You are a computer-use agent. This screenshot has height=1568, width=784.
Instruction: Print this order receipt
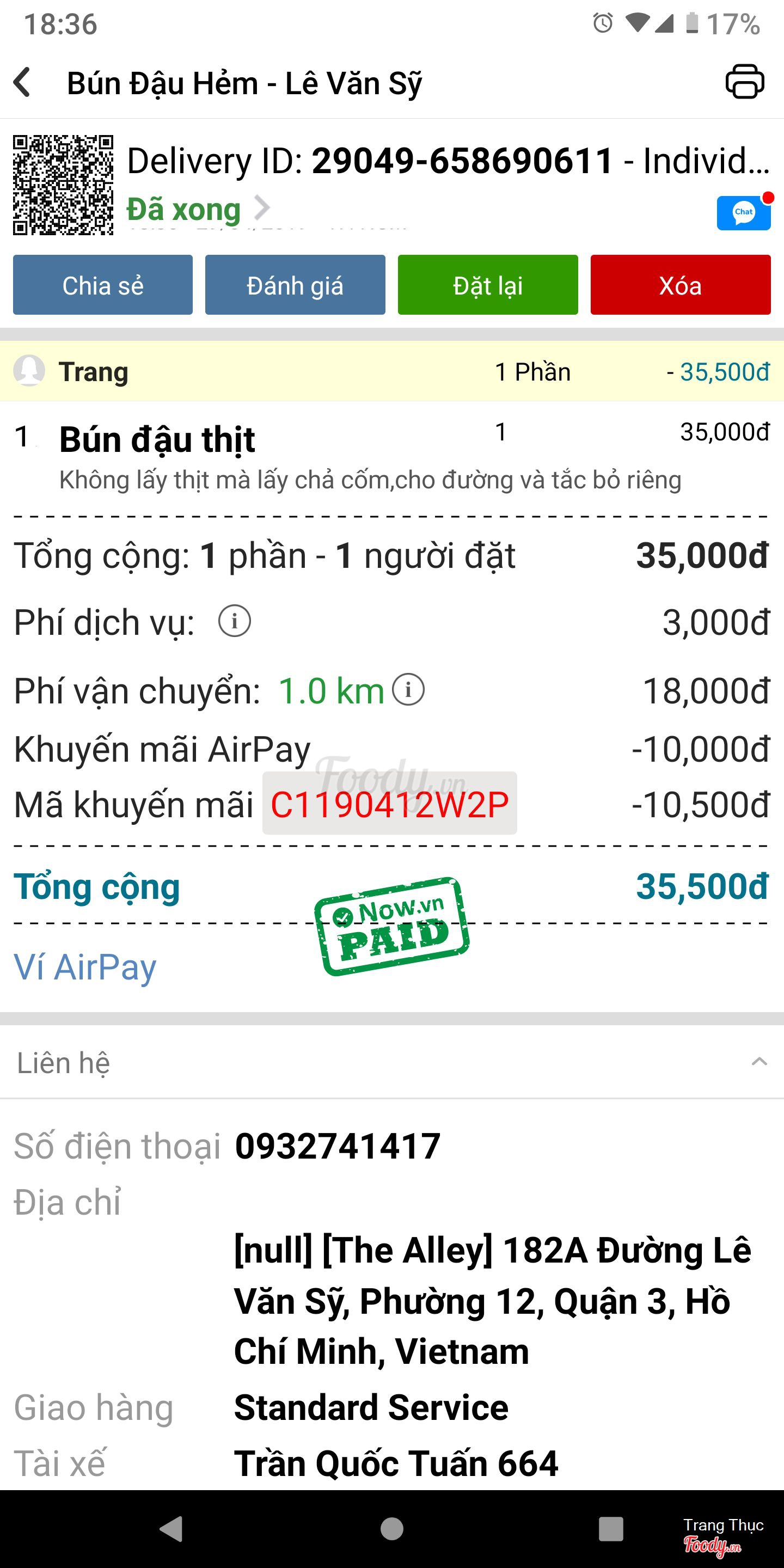coord(744,82)
